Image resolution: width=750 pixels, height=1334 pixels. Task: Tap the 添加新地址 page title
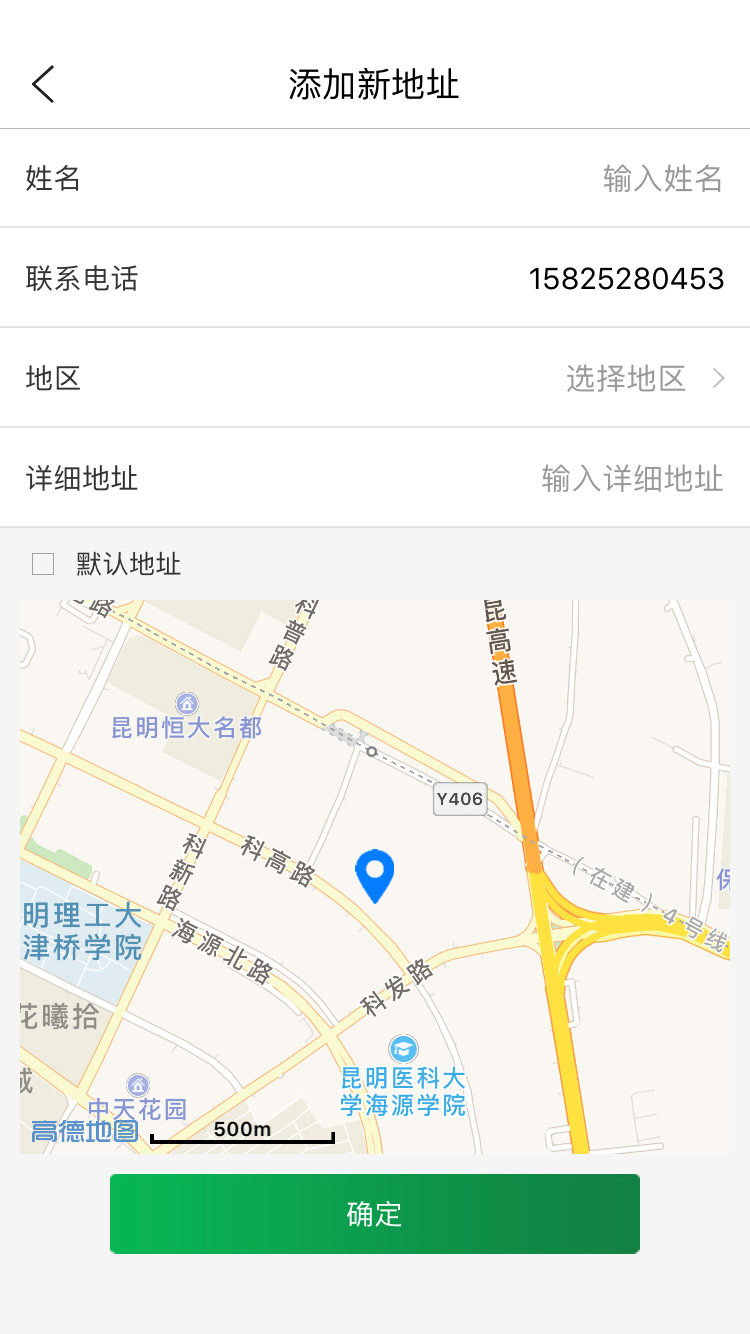tap(374, 85)
